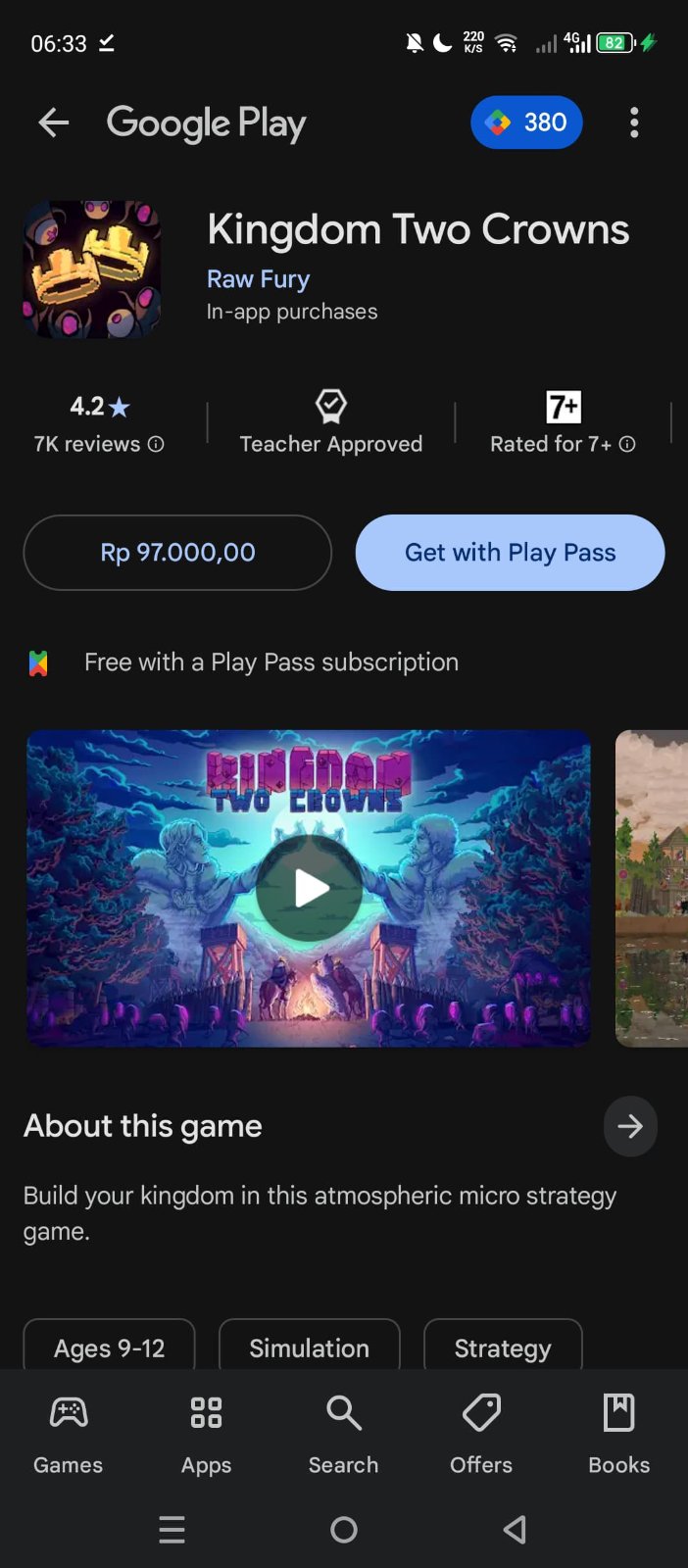Go back from the Kingdom Two Crowns page
Image resolution: width=688 pixels, height=1568 pixels.
54,122
